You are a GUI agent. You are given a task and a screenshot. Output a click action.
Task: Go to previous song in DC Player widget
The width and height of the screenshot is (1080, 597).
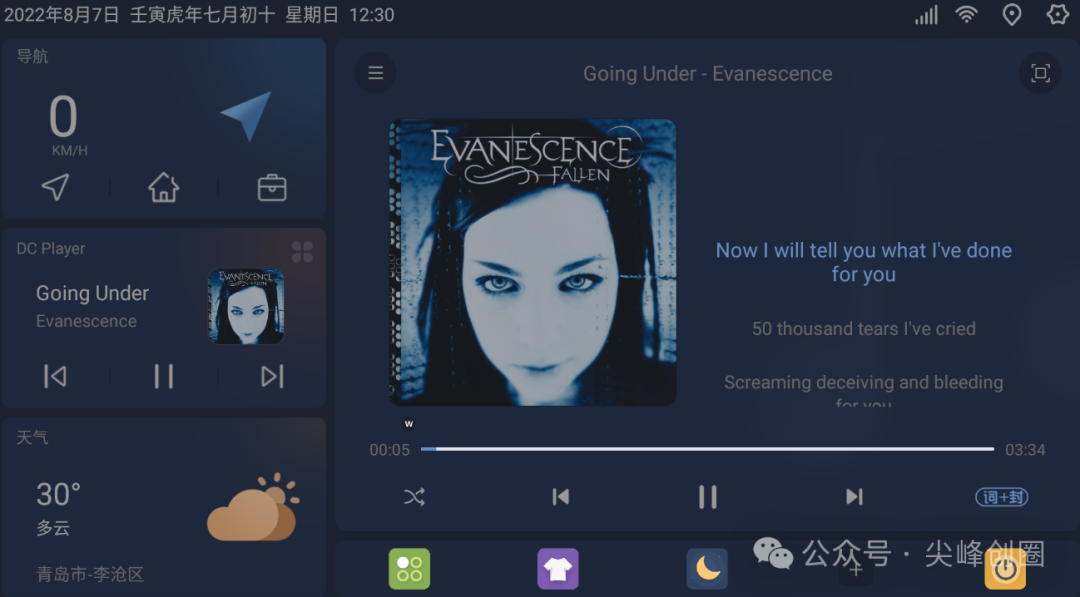(x=55, y=376)
